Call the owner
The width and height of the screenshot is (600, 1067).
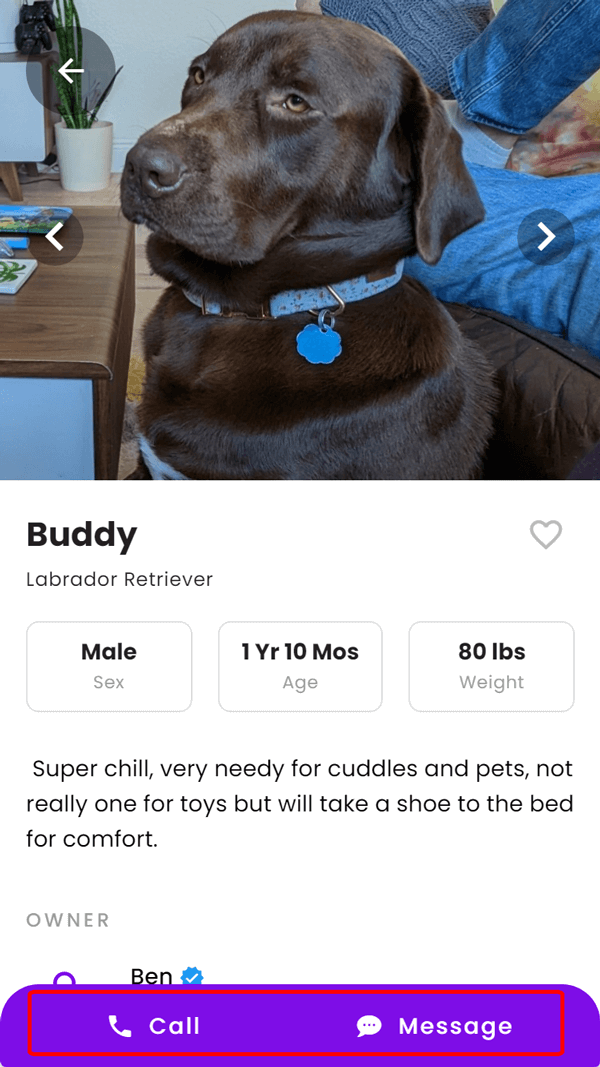154,1025
